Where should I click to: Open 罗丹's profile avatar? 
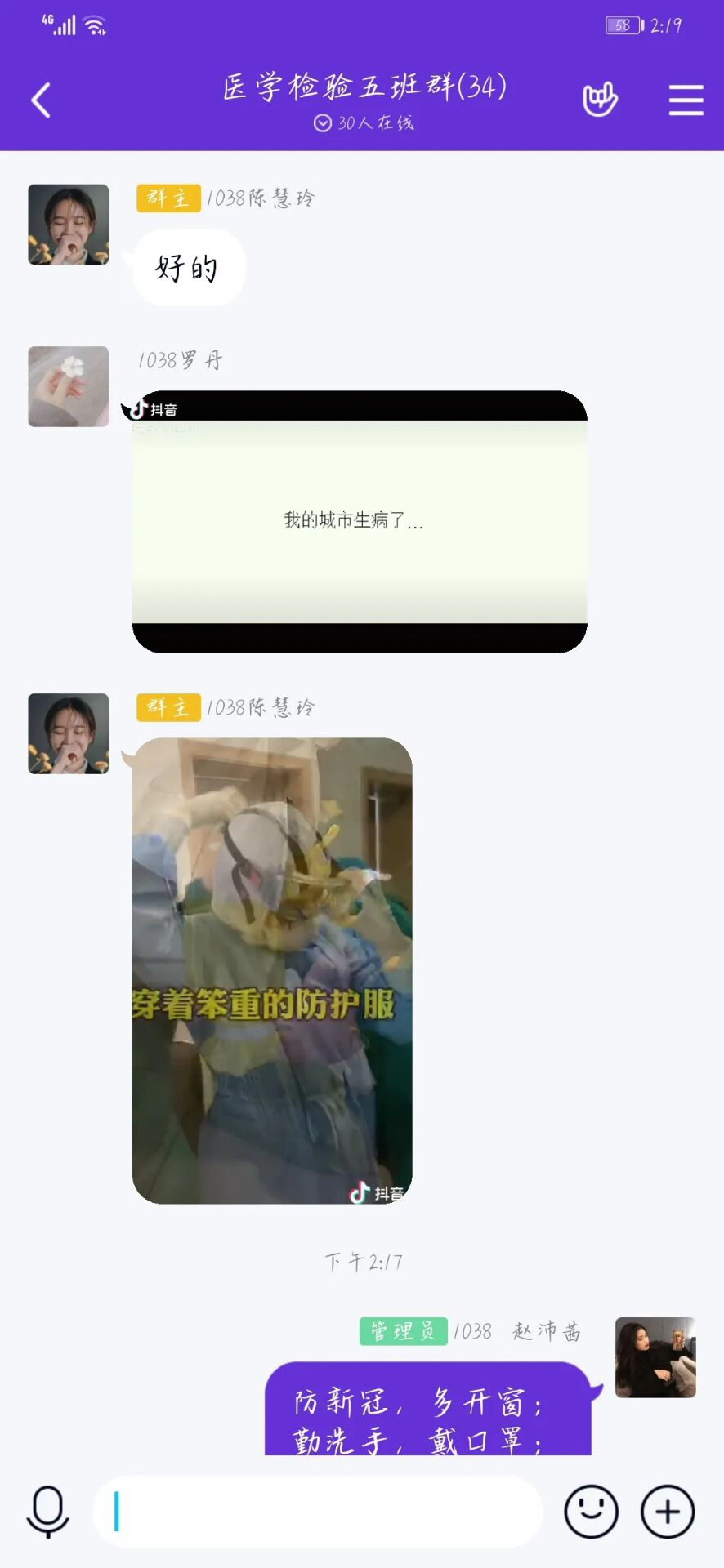click(69, 386)
